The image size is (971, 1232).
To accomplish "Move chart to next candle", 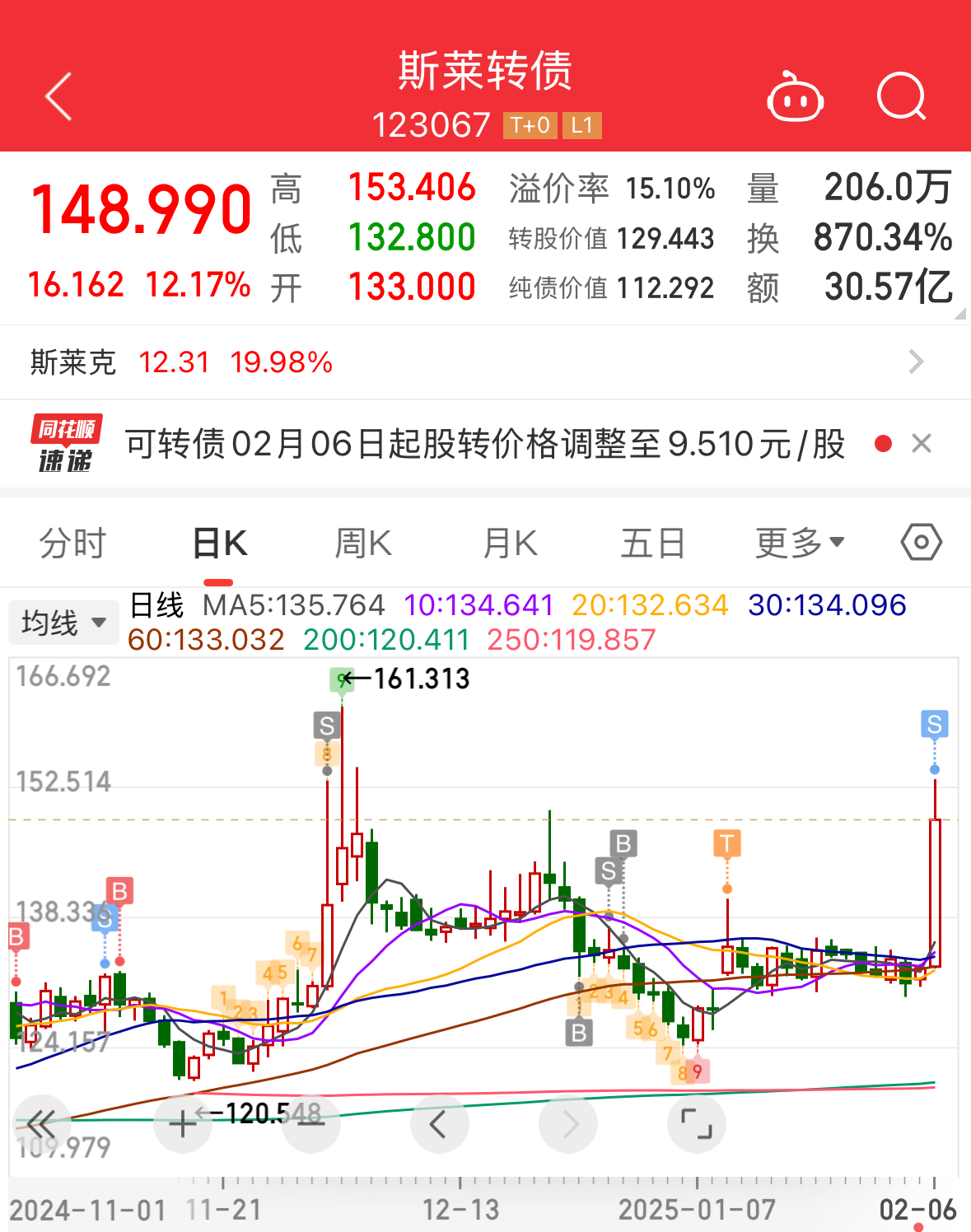I will coord(568,1123).
